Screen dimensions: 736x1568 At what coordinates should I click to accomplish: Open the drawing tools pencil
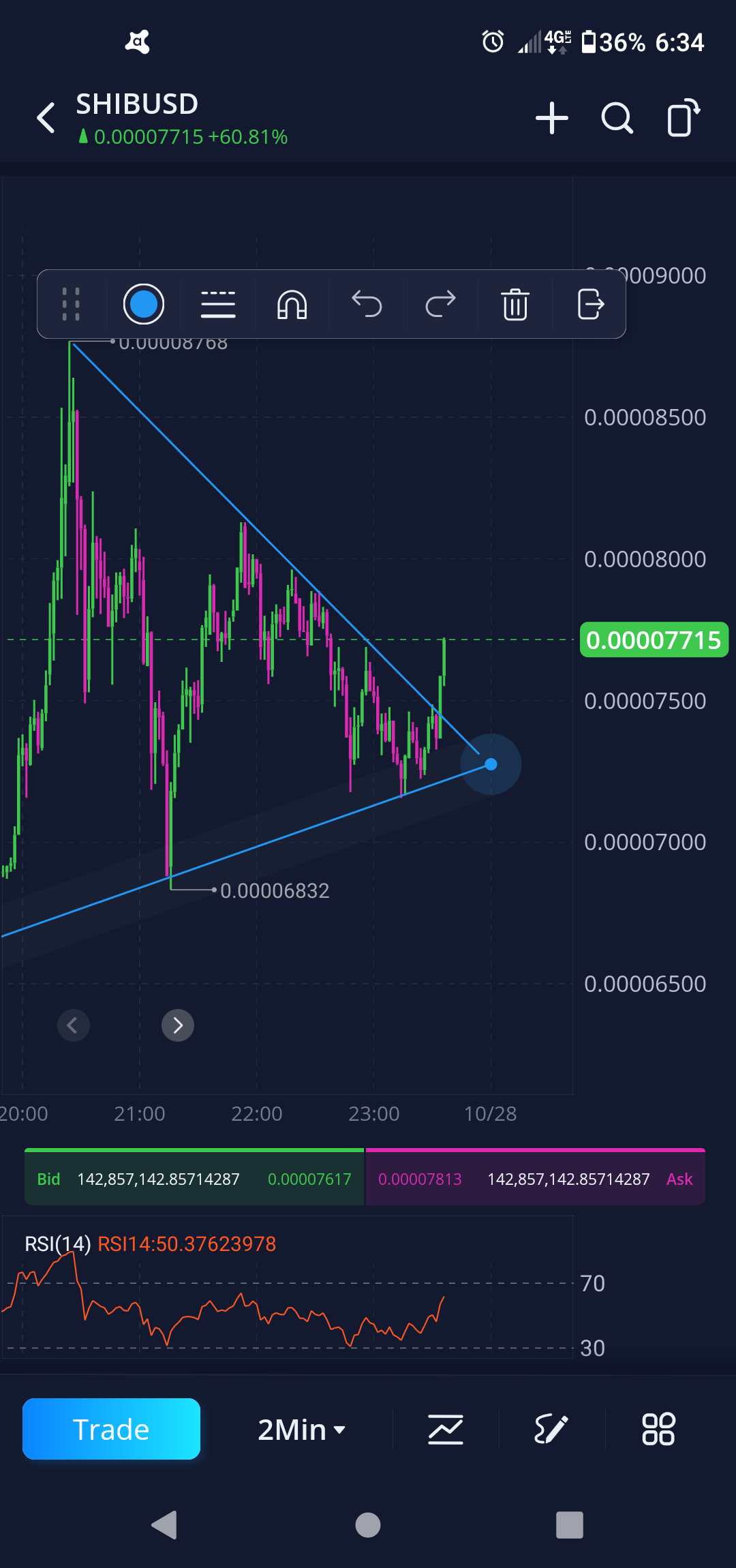click(x=551, y=1430)
